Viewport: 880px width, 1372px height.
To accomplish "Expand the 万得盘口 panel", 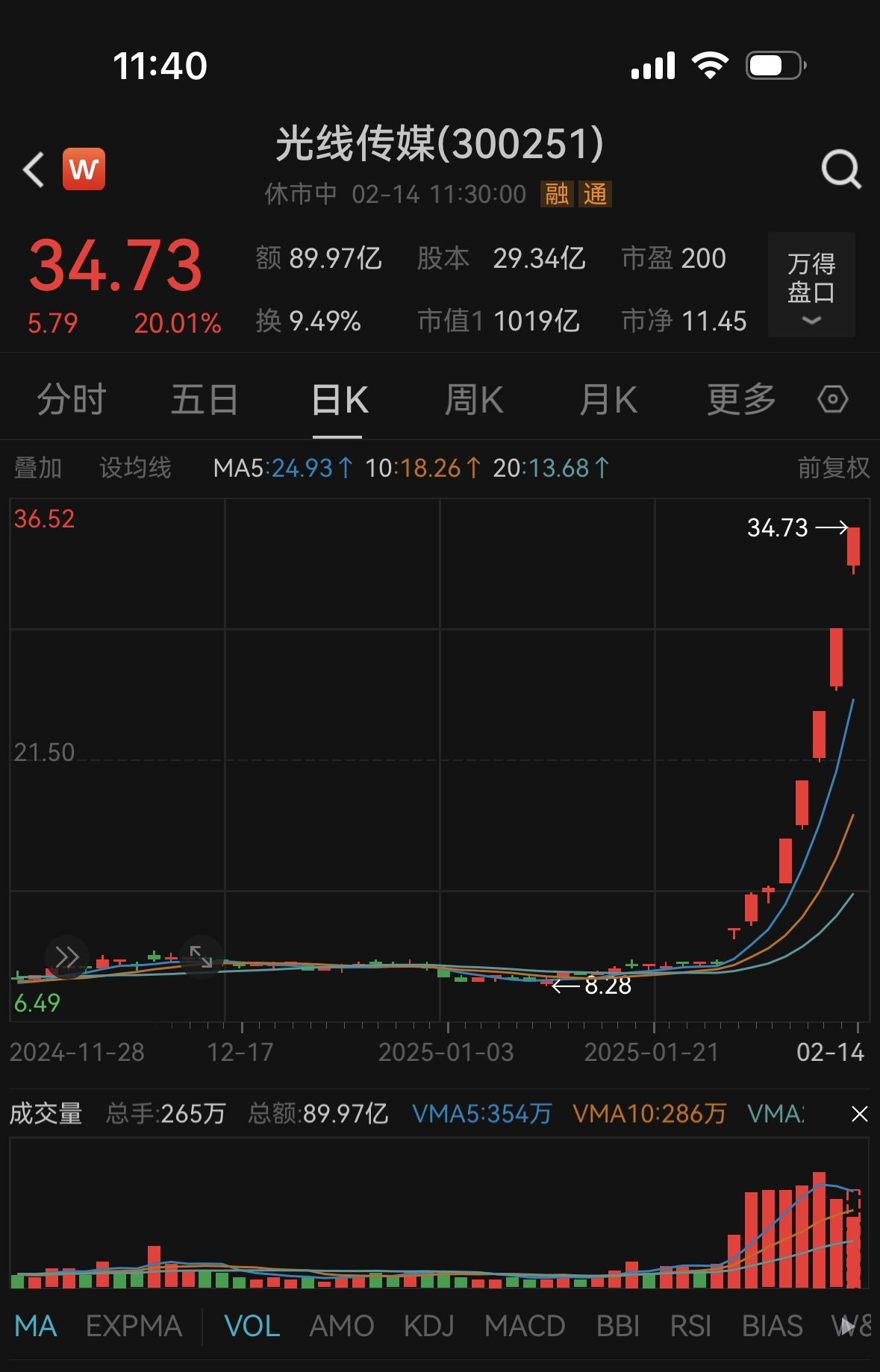I will (x=811, y=285).
